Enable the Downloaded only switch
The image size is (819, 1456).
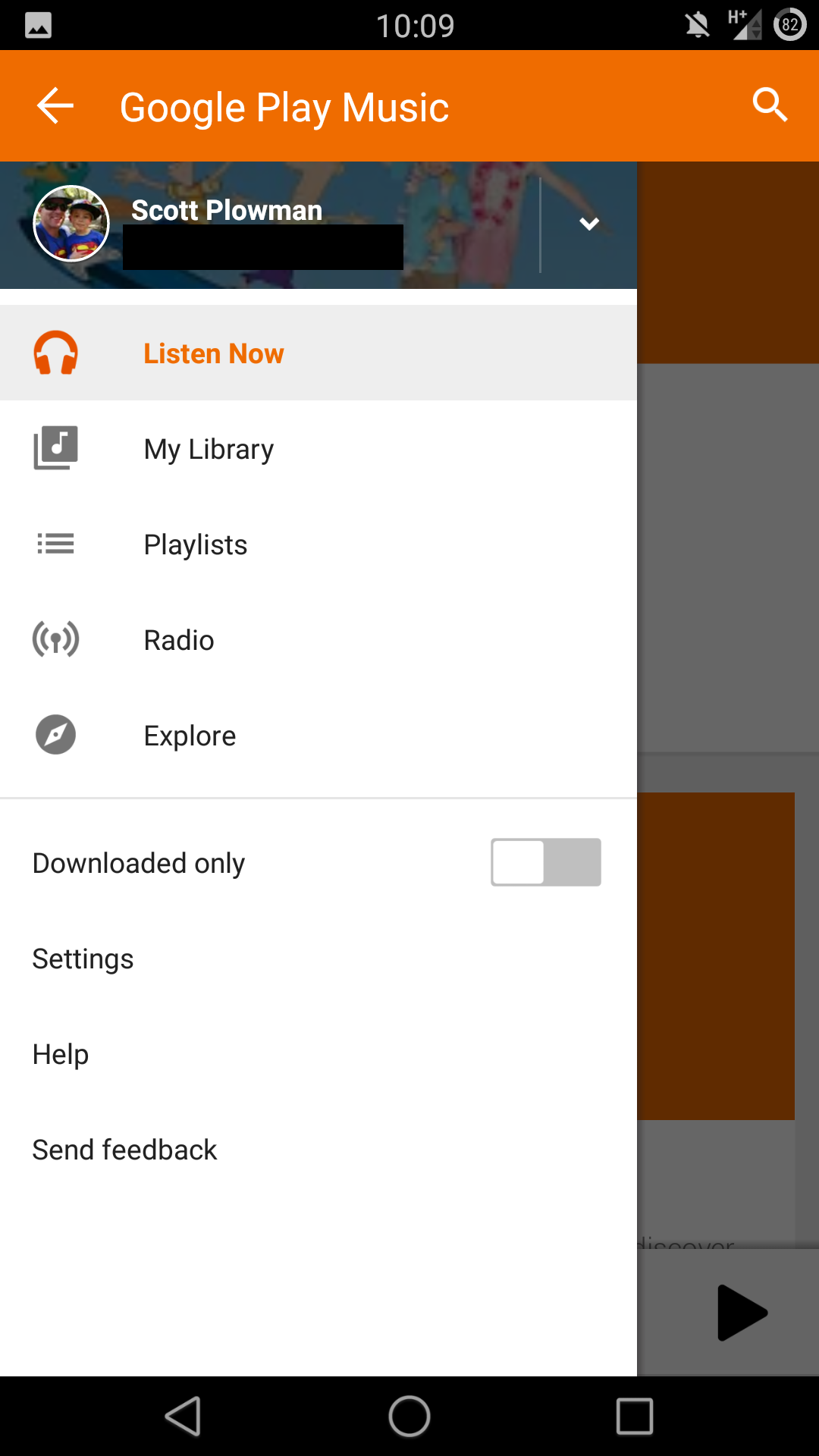[x=546, y=862]
